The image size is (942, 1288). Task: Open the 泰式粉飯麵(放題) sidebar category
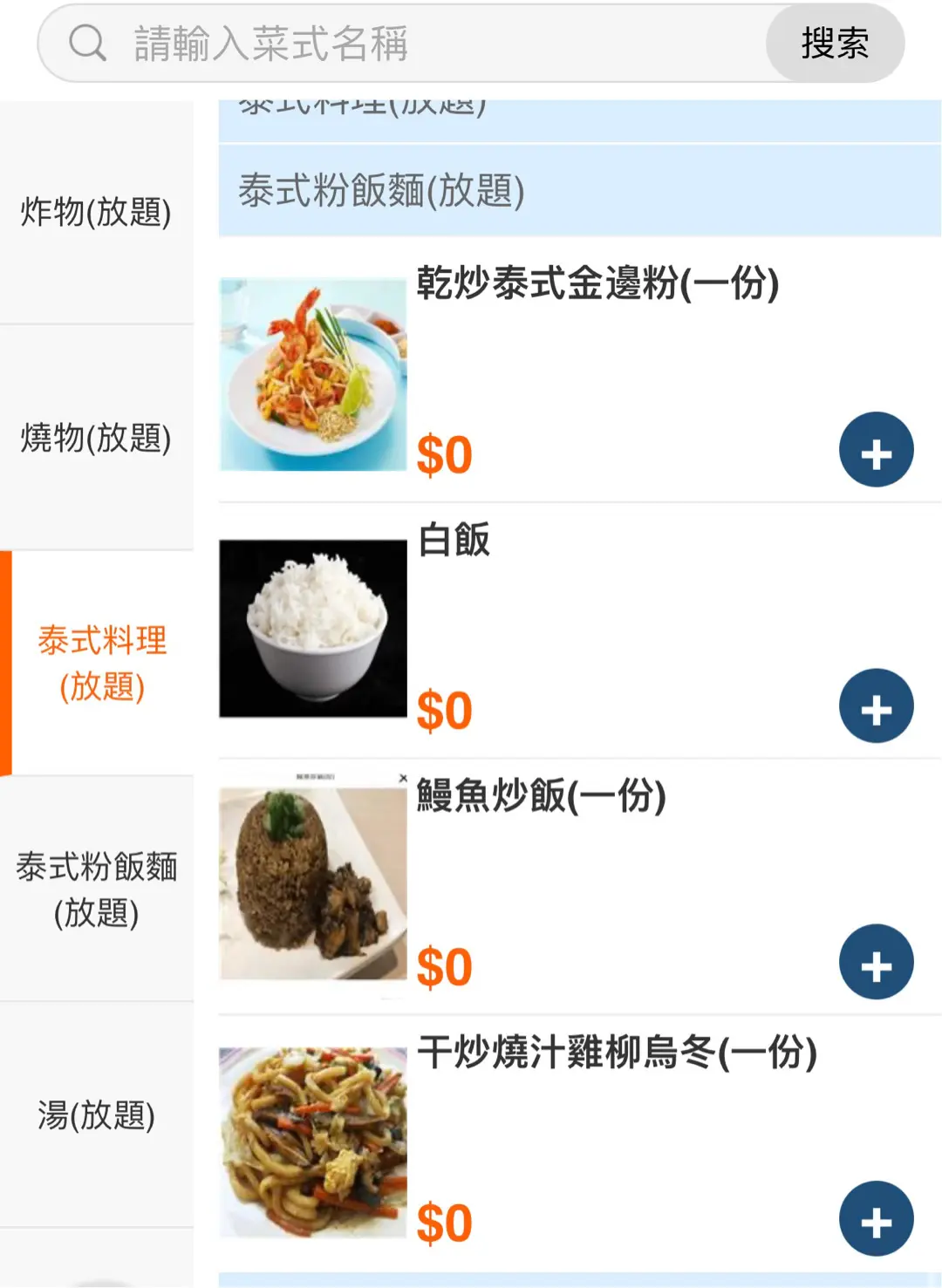(x=96, y=889)
